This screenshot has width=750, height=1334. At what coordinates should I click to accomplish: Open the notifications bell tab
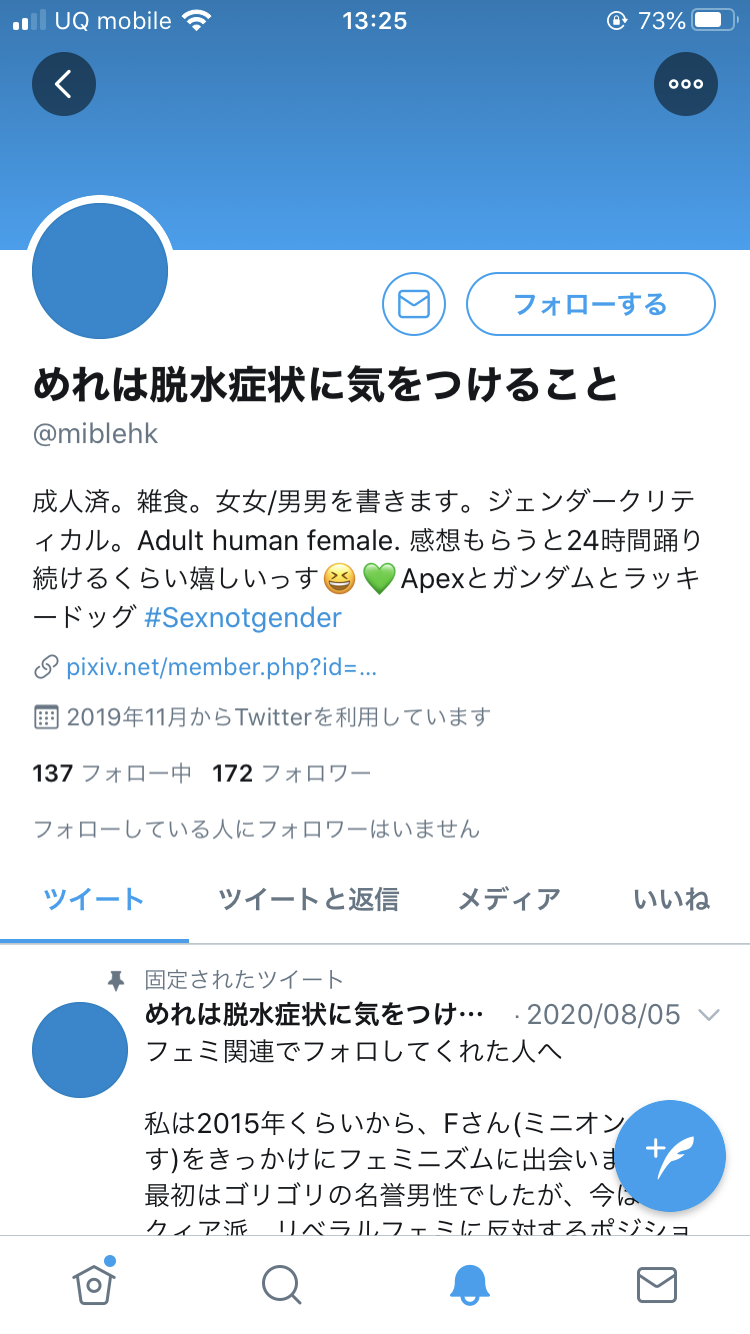(x=469, y=1285)
